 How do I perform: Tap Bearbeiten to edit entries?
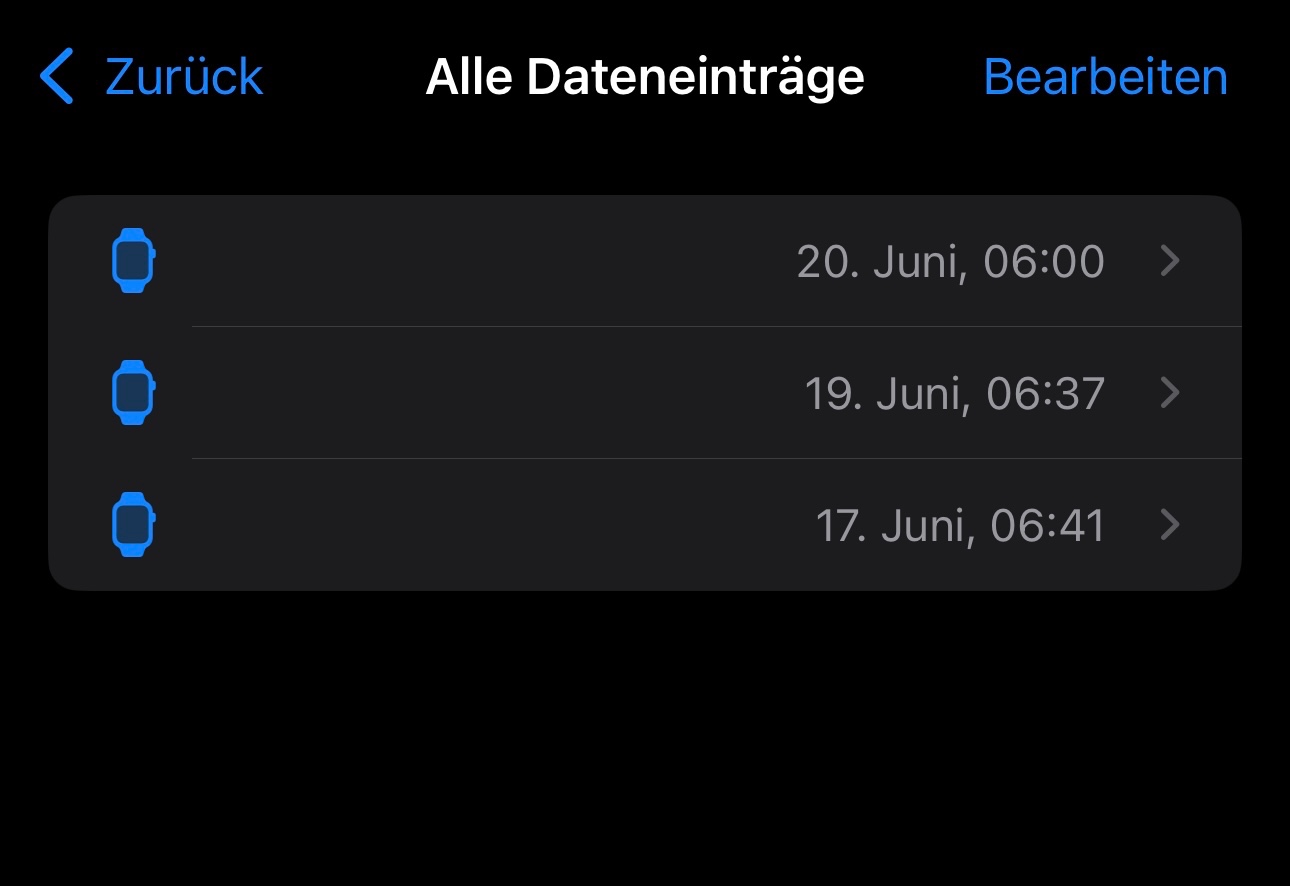tap(1105, 77)
